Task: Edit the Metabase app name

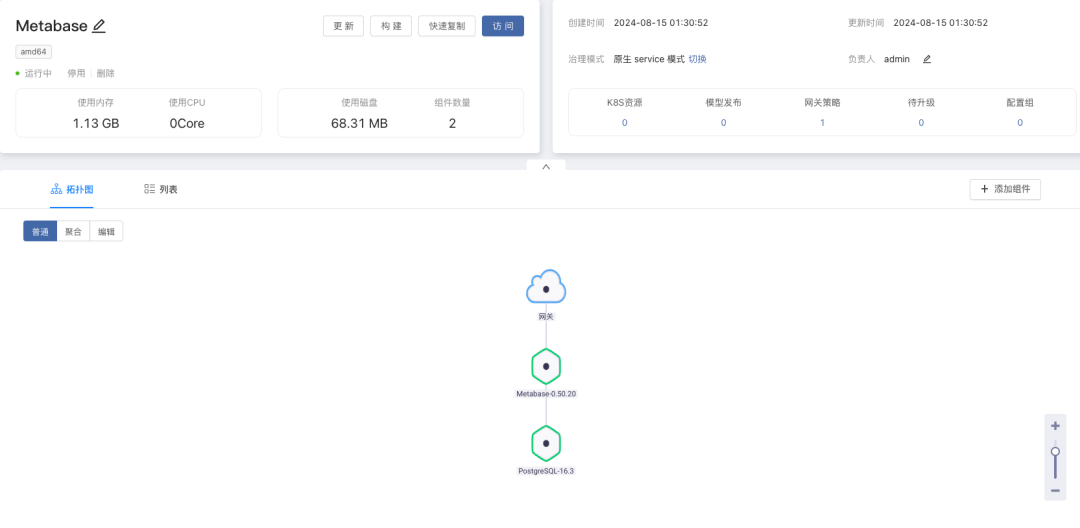Action: coord(99,26)
